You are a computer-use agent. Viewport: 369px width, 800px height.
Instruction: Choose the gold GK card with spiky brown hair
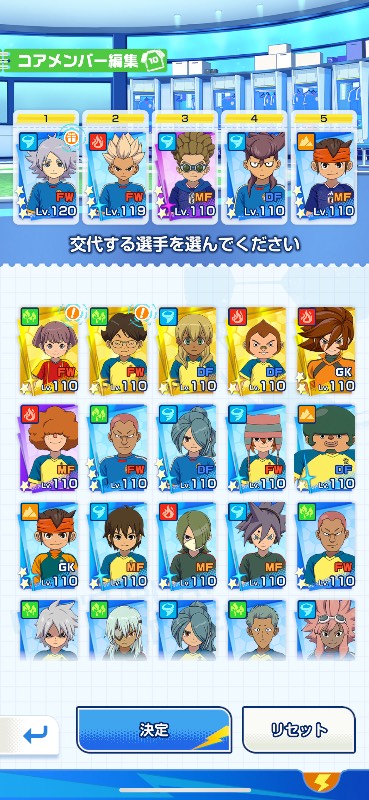(326, 350)
